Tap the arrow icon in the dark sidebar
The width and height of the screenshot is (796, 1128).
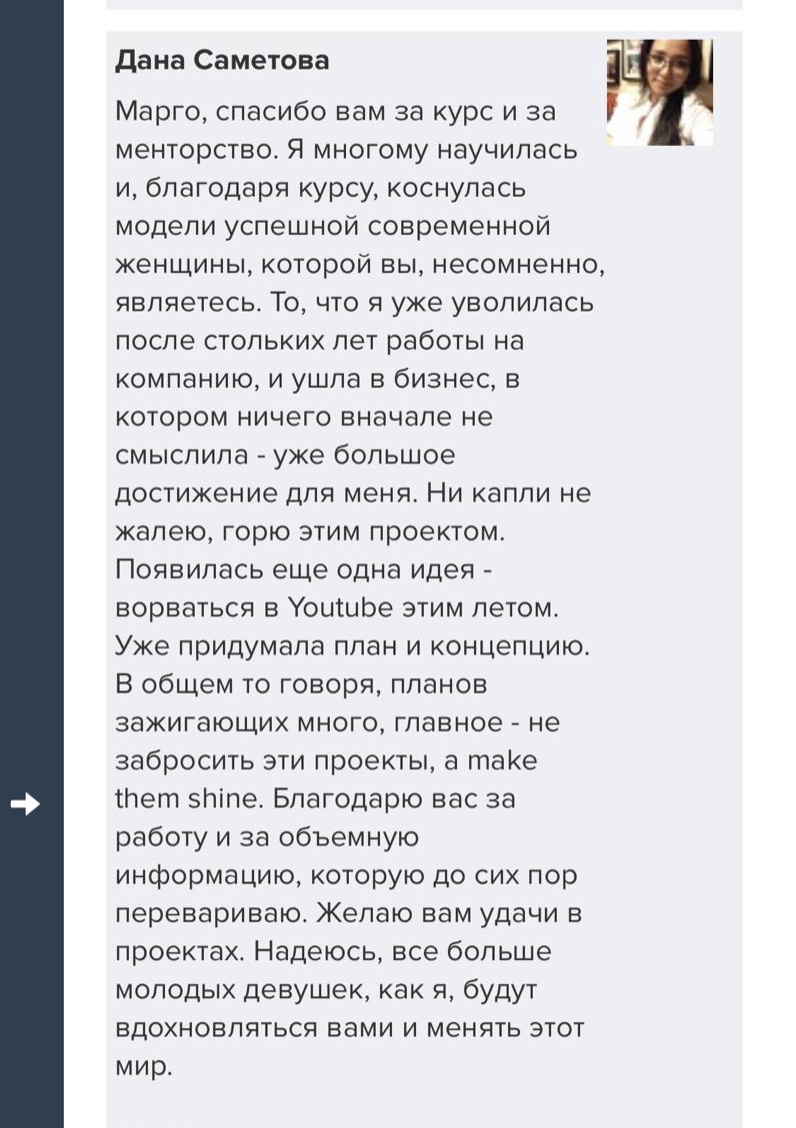(x=25, y=804)
